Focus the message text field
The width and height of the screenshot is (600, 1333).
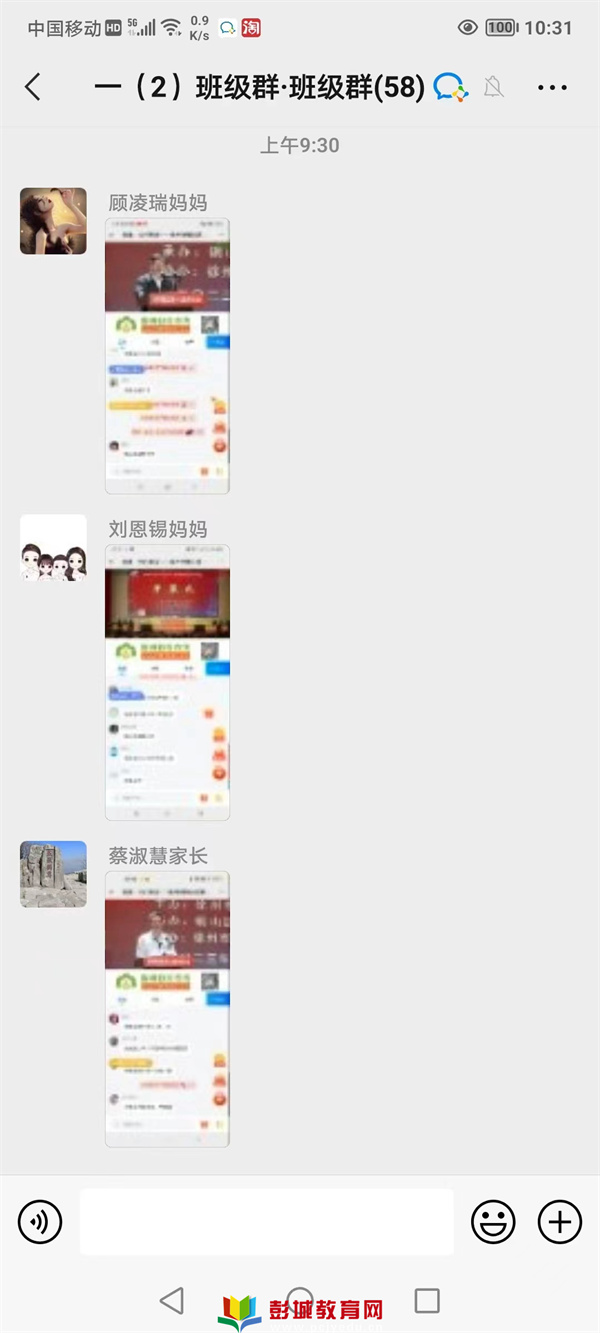coord(266,1221)
